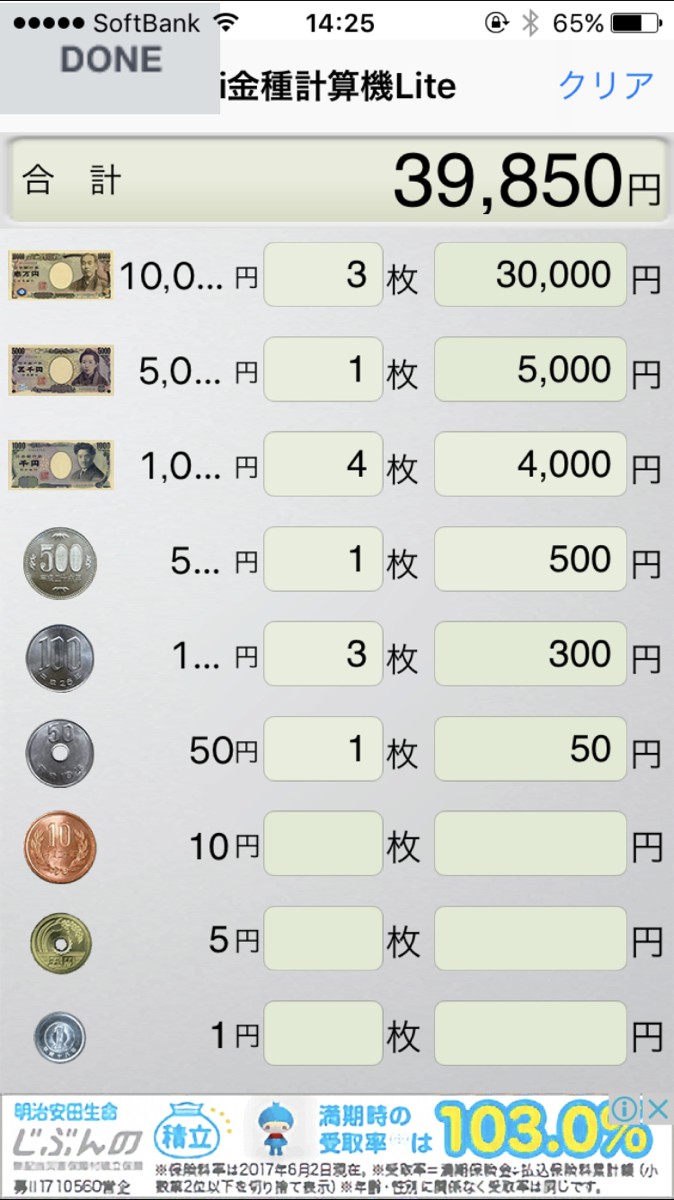
Task: Select the empty 10 yen amount field
Action: (530, 845)
